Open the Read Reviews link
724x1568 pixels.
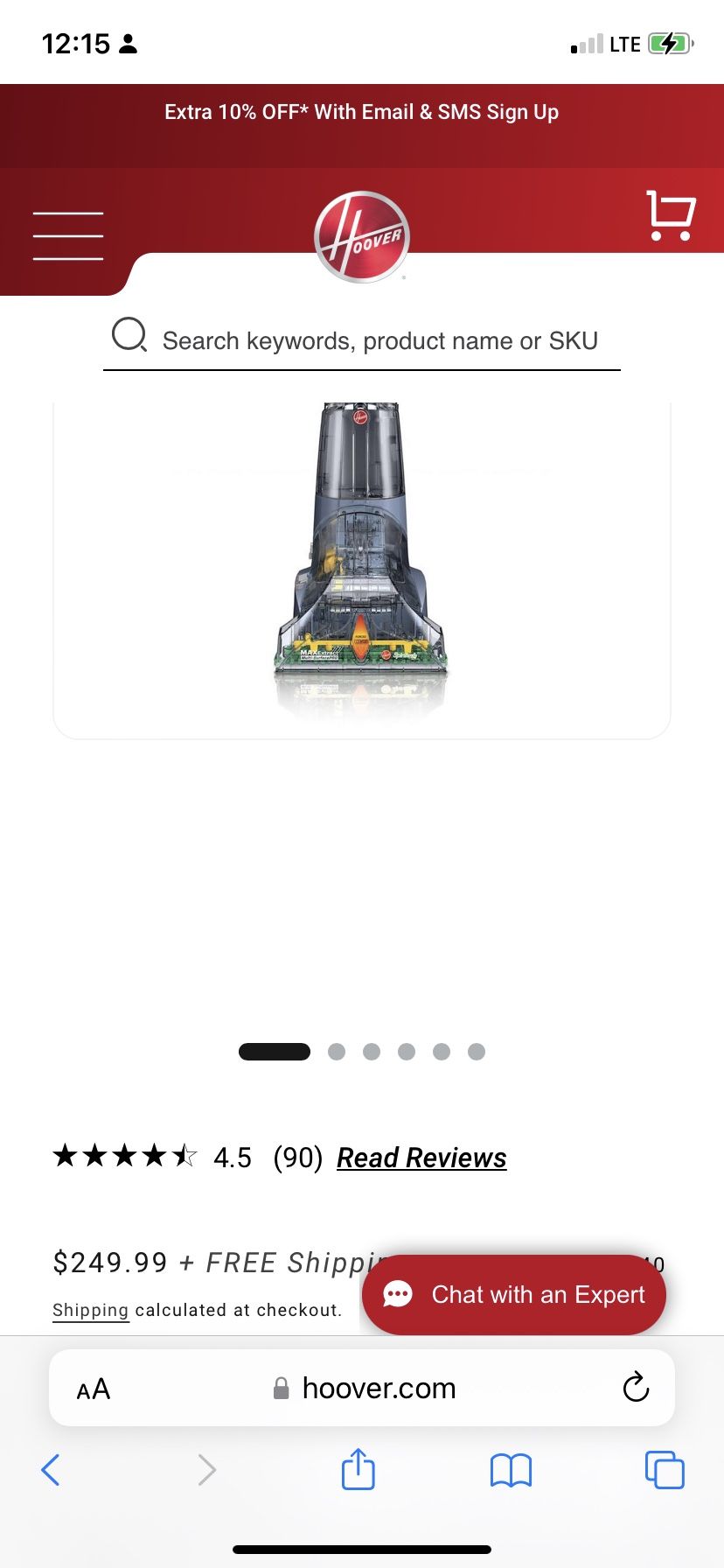421,1158
